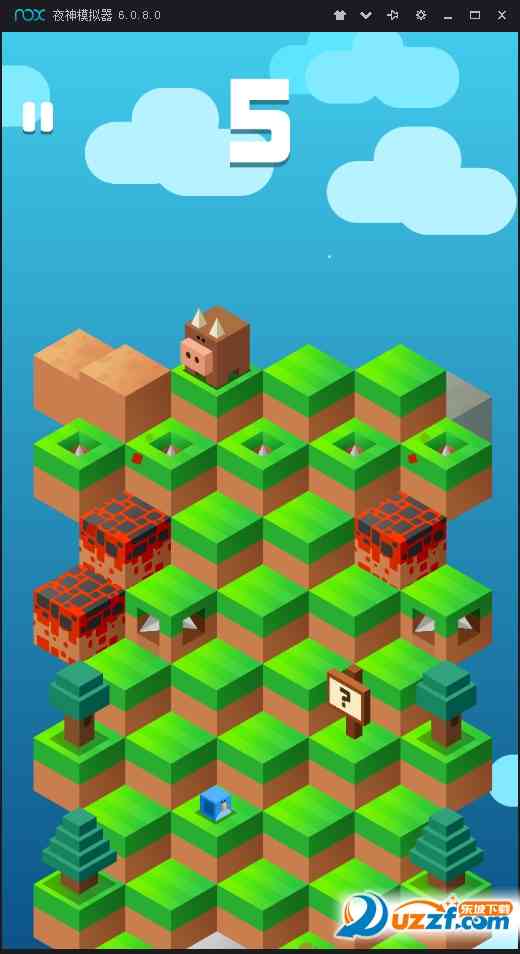Minimize the emulator window

[448, 16]
